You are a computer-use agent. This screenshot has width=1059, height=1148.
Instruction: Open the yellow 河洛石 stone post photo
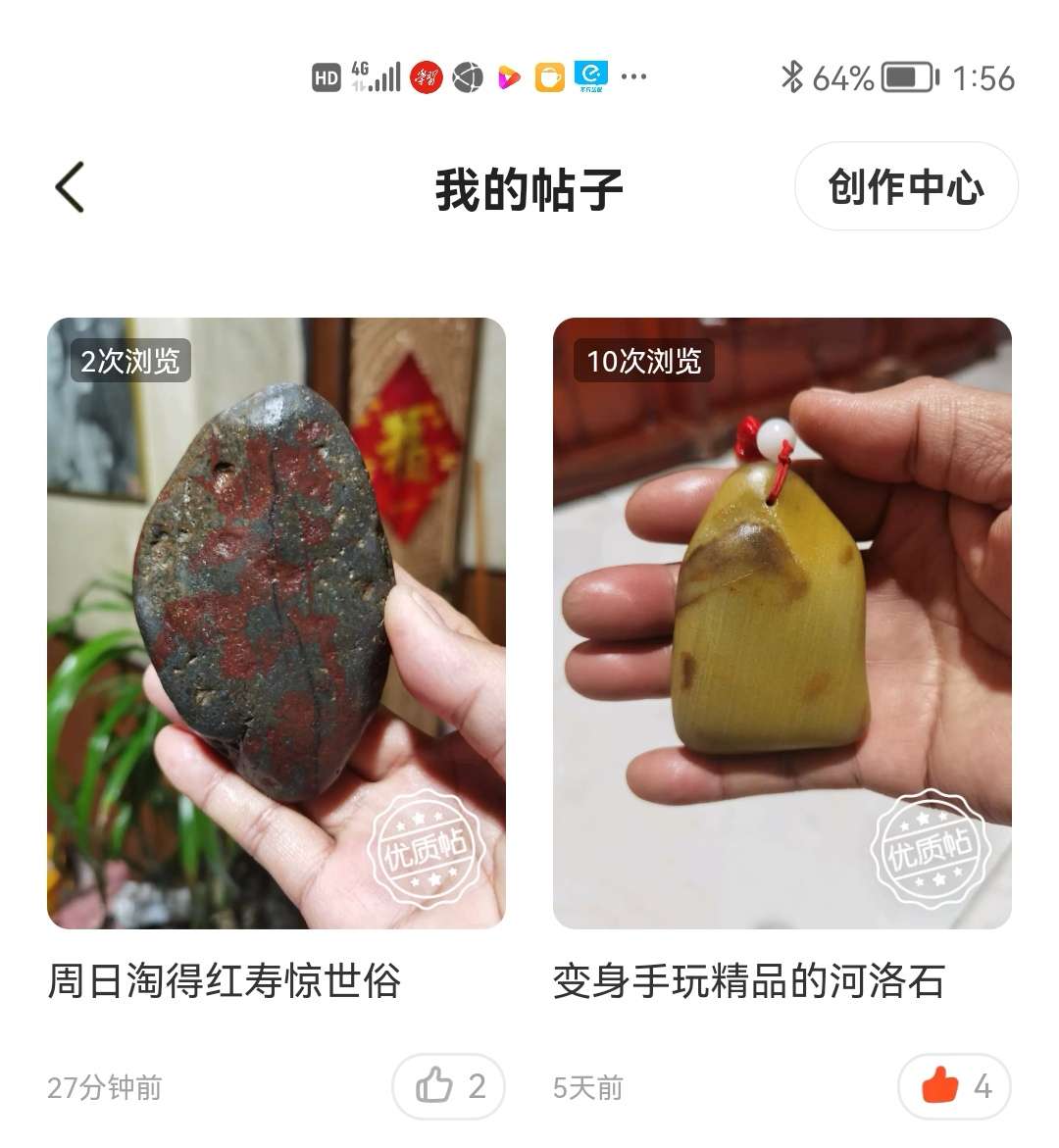pos(782,623)
